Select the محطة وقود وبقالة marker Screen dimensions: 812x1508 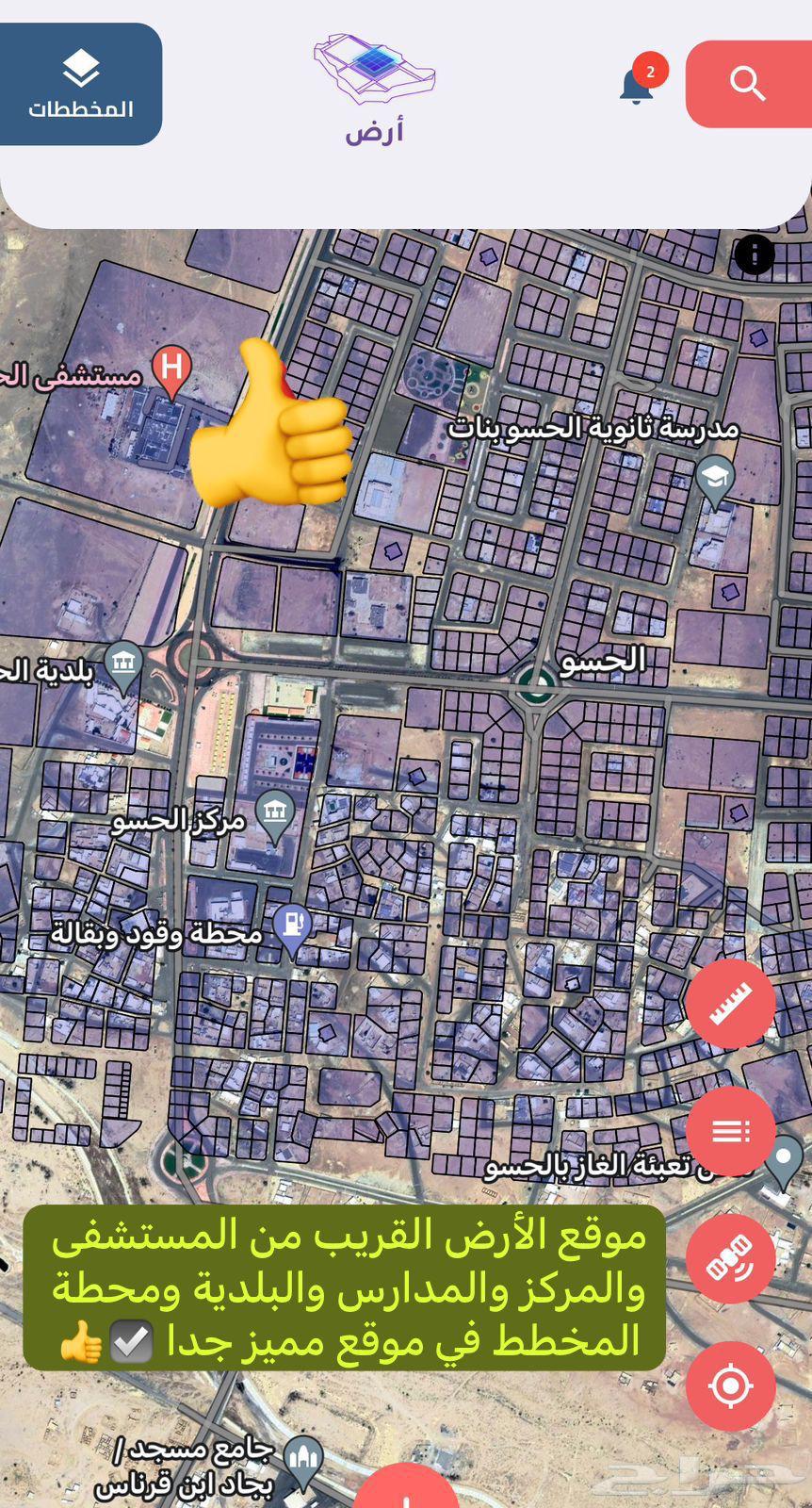tap(295, 925)
